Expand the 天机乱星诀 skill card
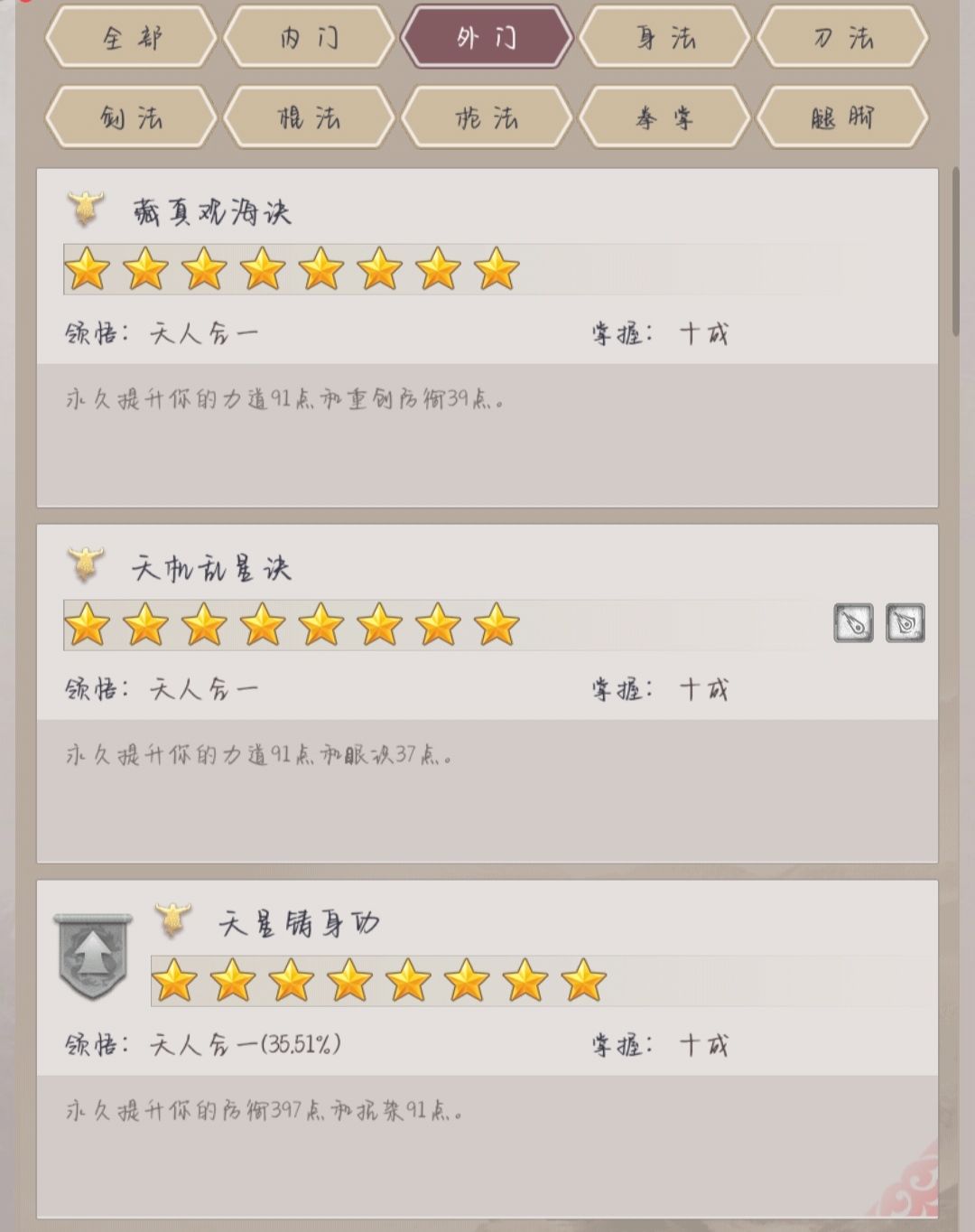Image resolution: width=975 pixels, height=1232 pixels. (487, 795)
